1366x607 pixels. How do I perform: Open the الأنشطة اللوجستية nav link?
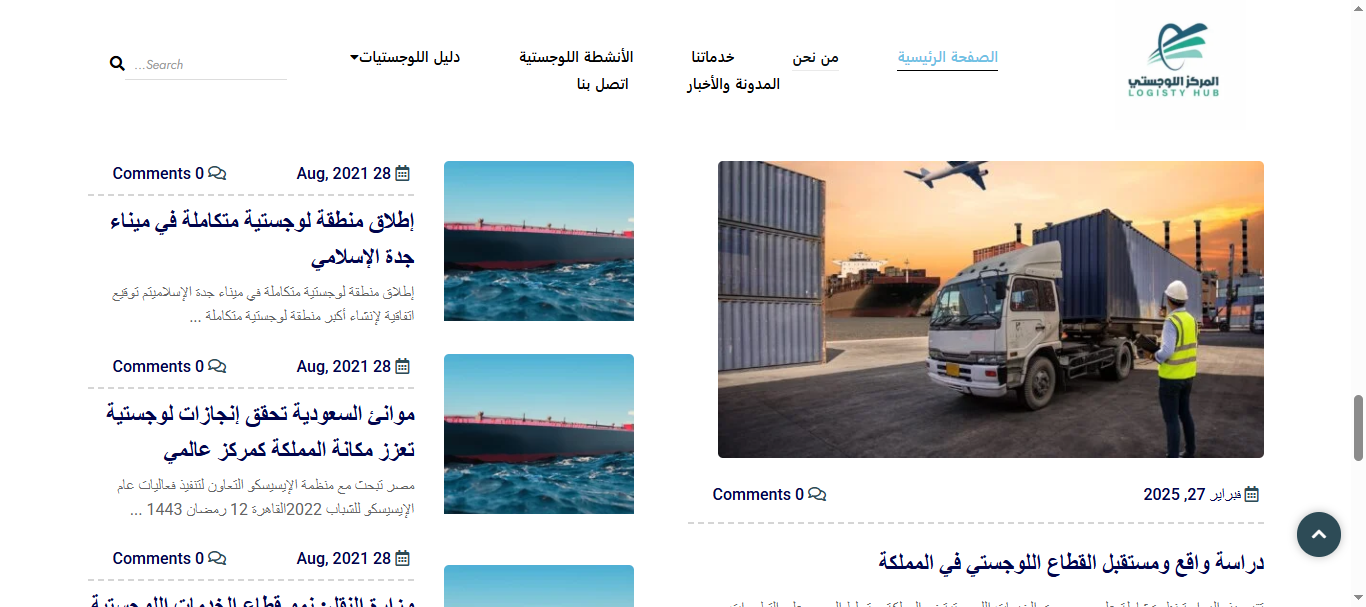tap(576, 57)
